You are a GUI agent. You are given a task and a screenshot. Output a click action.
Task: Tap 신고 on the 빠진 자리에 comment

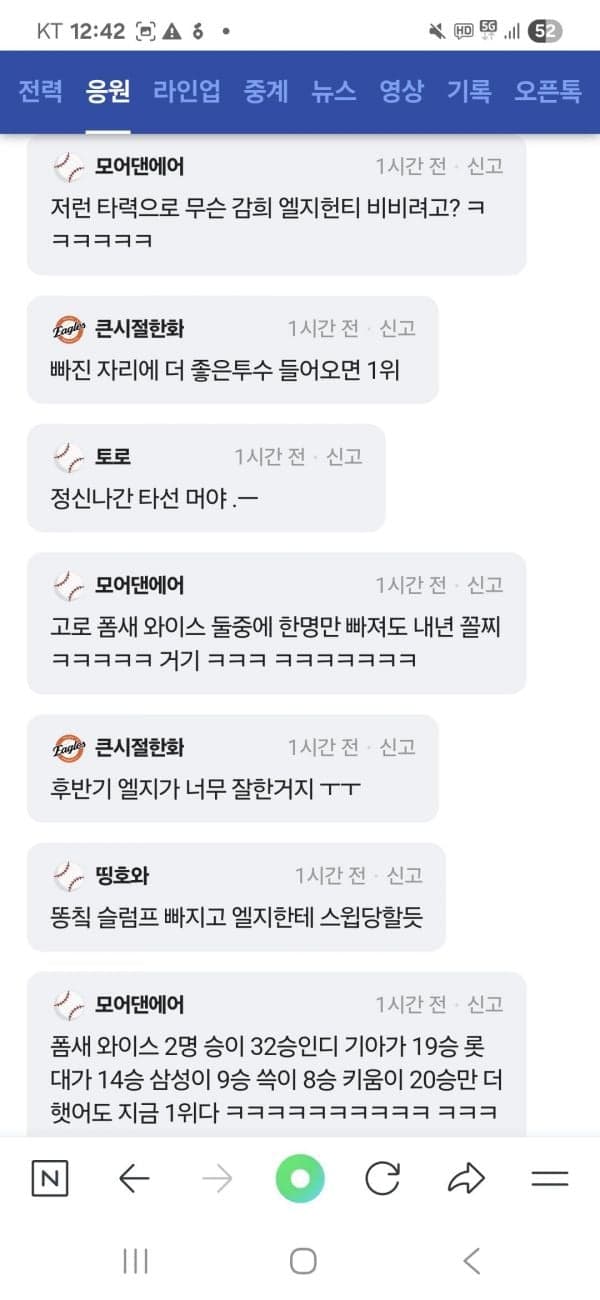pos(397,329)
